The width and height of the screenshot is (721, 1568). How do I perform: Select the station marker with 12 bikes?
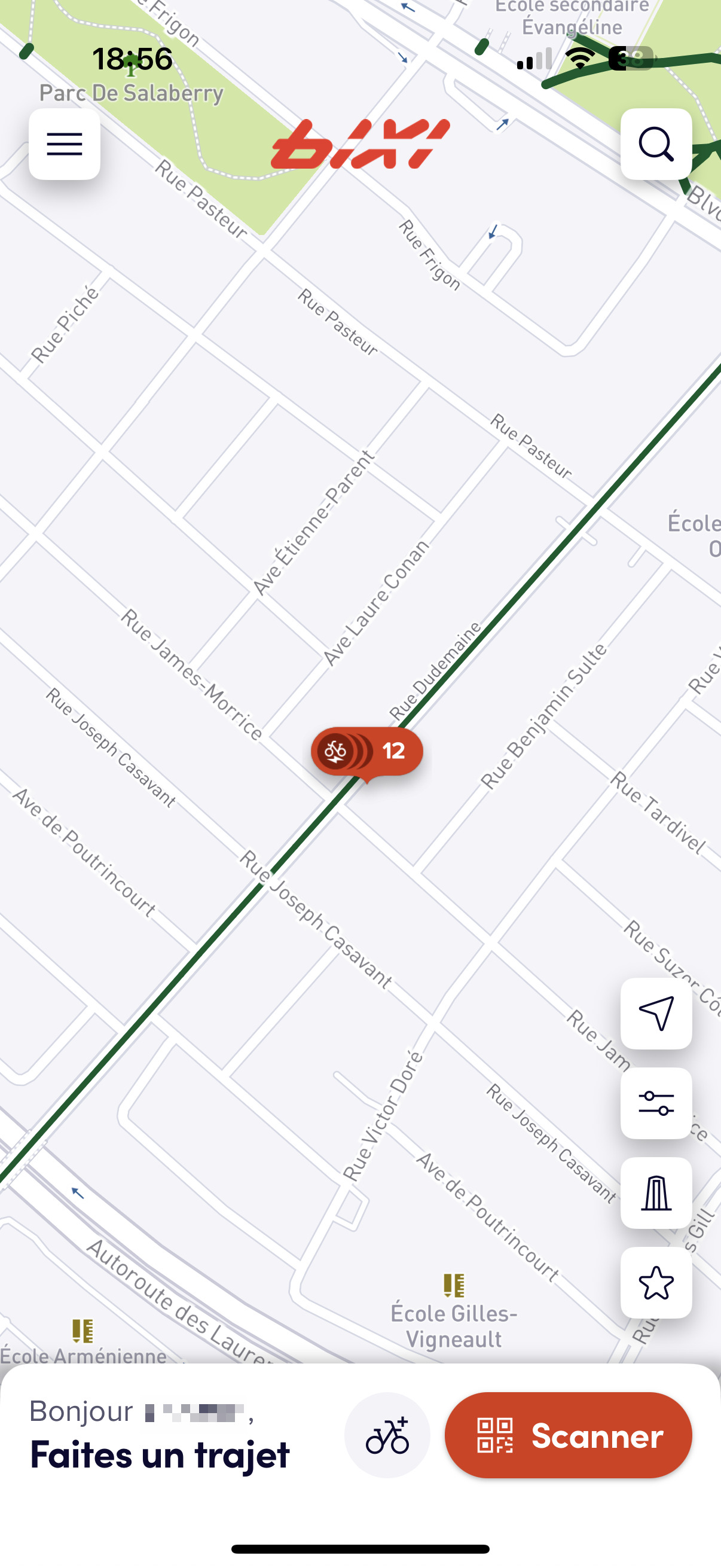367,752
